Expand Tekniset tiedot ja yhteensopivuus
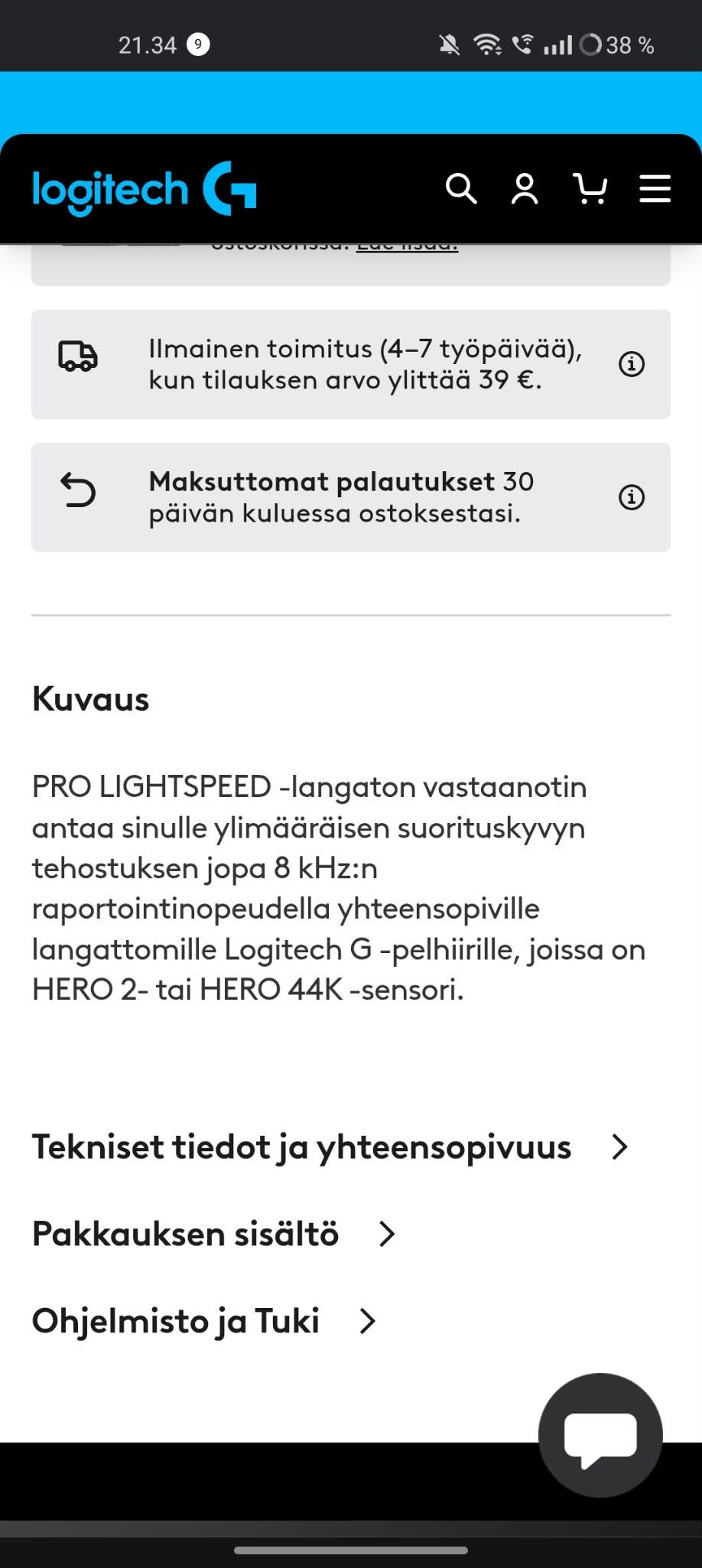The height and width of the screenshot is (1568, 702). (330, 1147)
